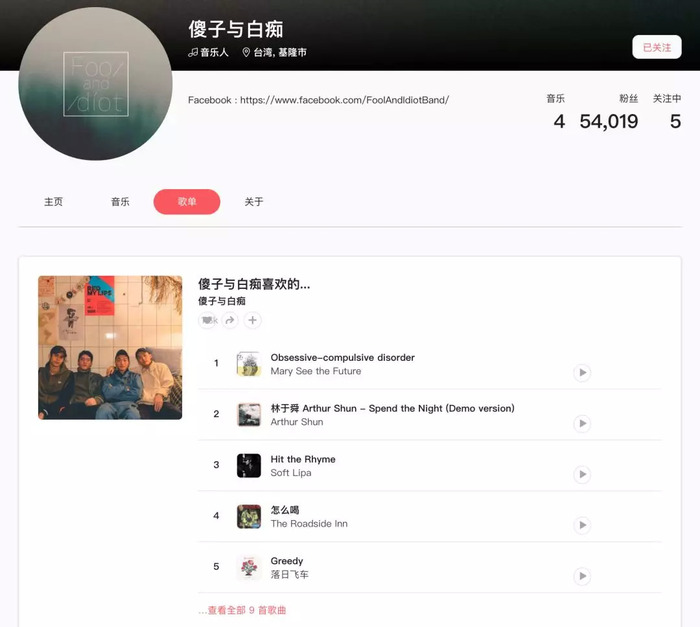Open the song Hit the Rhyme
Image resolution: width=700 pixels, height=627 pixels.
tap(303, 459)
